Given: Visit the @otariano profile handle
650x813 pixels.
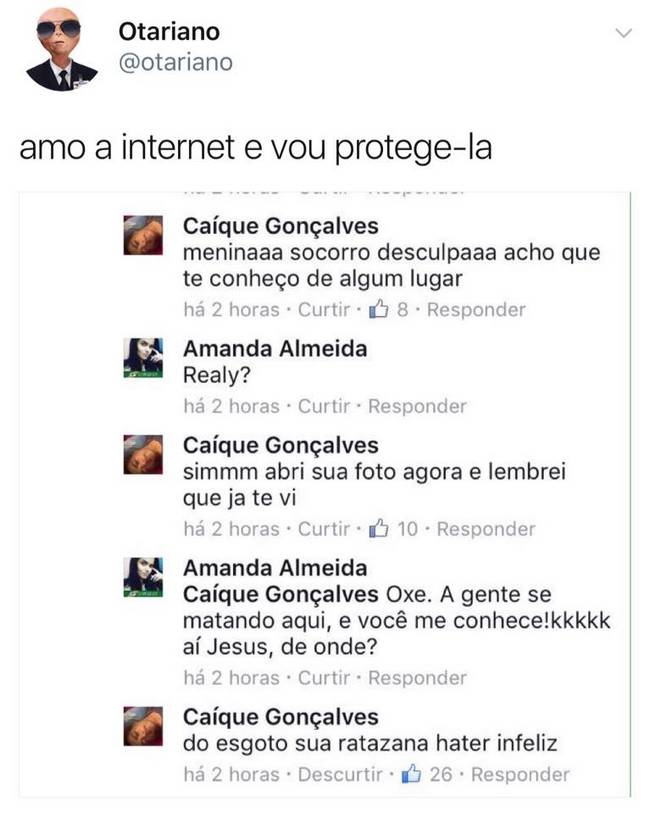Looking at the screenshot, I should [x=175, y=62].
